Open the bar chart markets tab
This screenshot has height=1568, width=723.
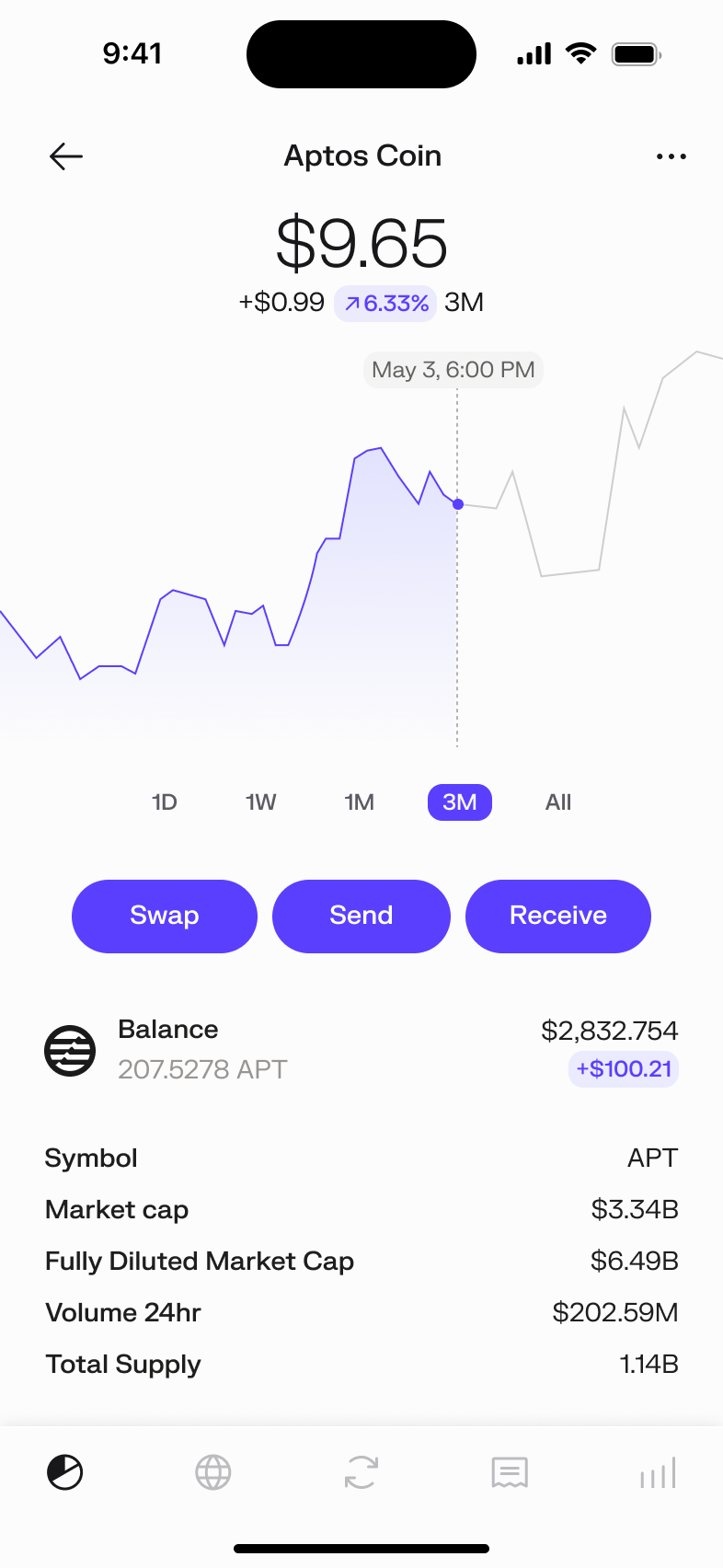pos(658,1472)
